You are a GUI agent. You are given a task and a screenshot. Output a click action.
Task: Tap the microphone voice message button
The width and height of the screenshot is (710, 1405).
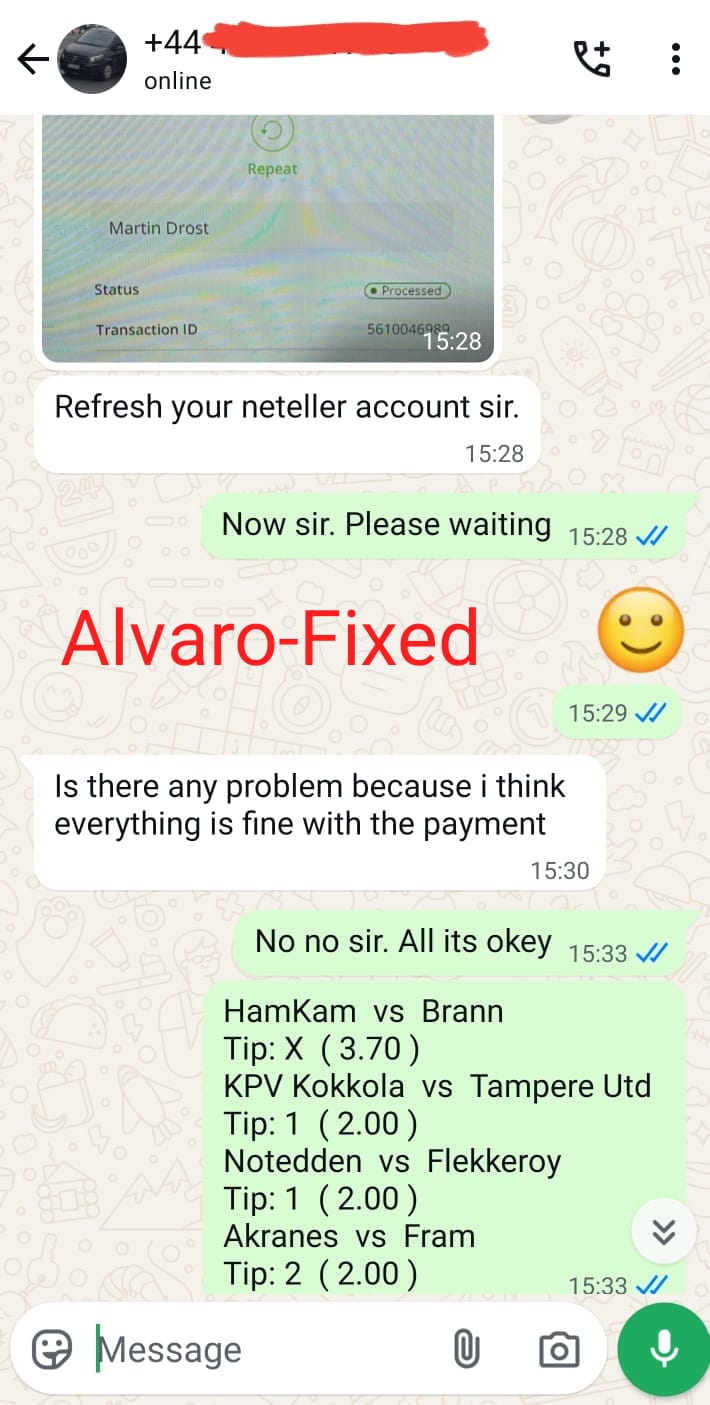[663, 1349]
